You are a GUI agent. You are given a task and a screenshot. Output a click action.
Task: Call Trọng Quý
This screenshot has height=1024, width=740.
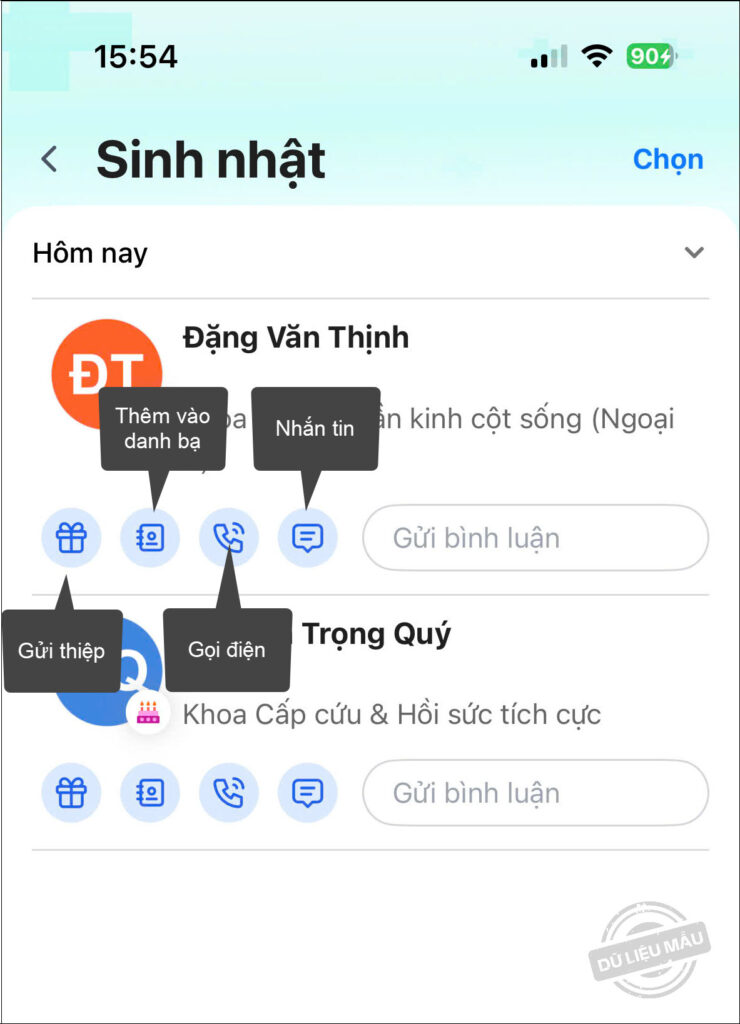(229, 793)
